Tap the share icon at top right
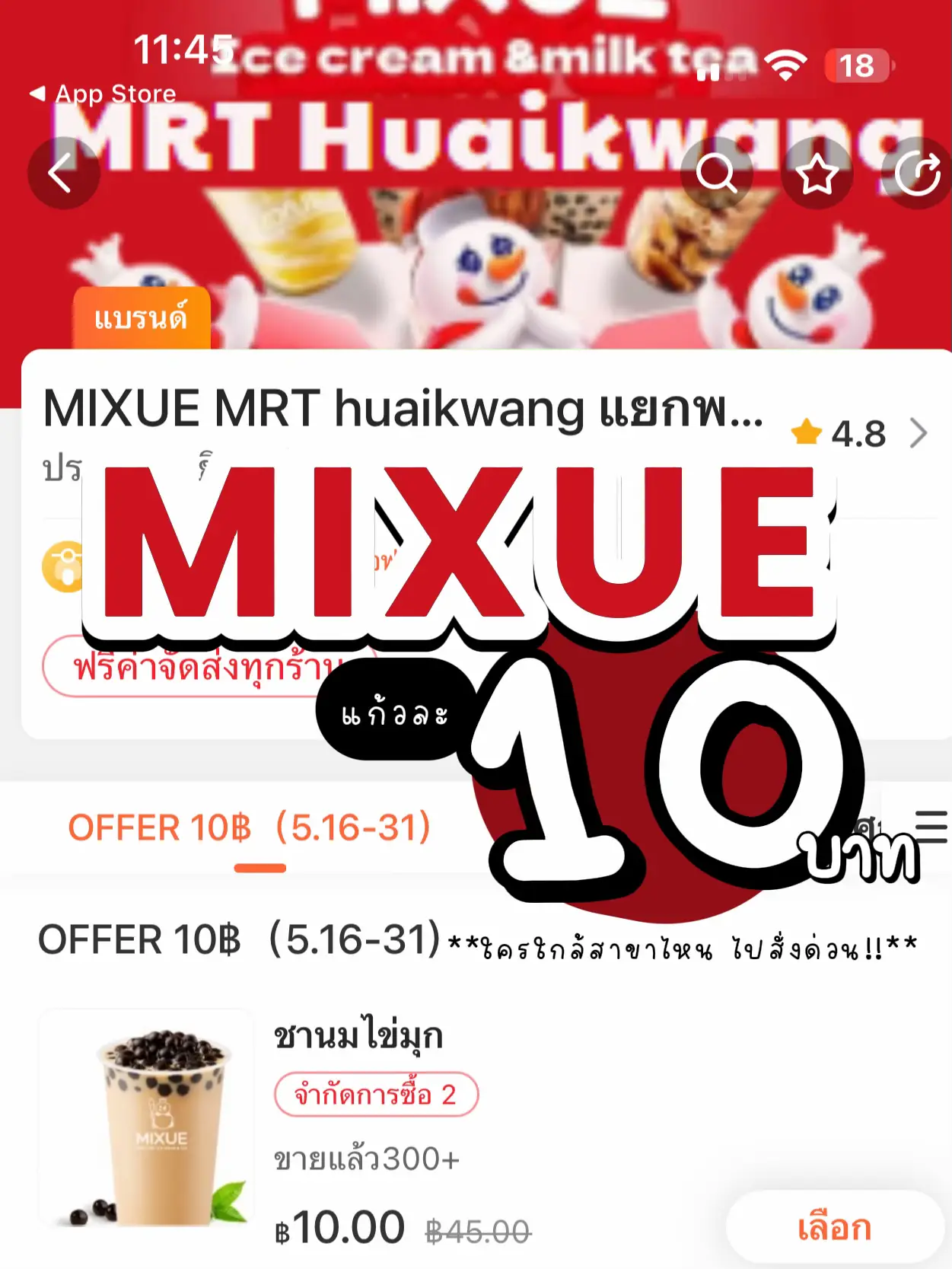The image size is (952, 1269). click(x=915, y=173)
